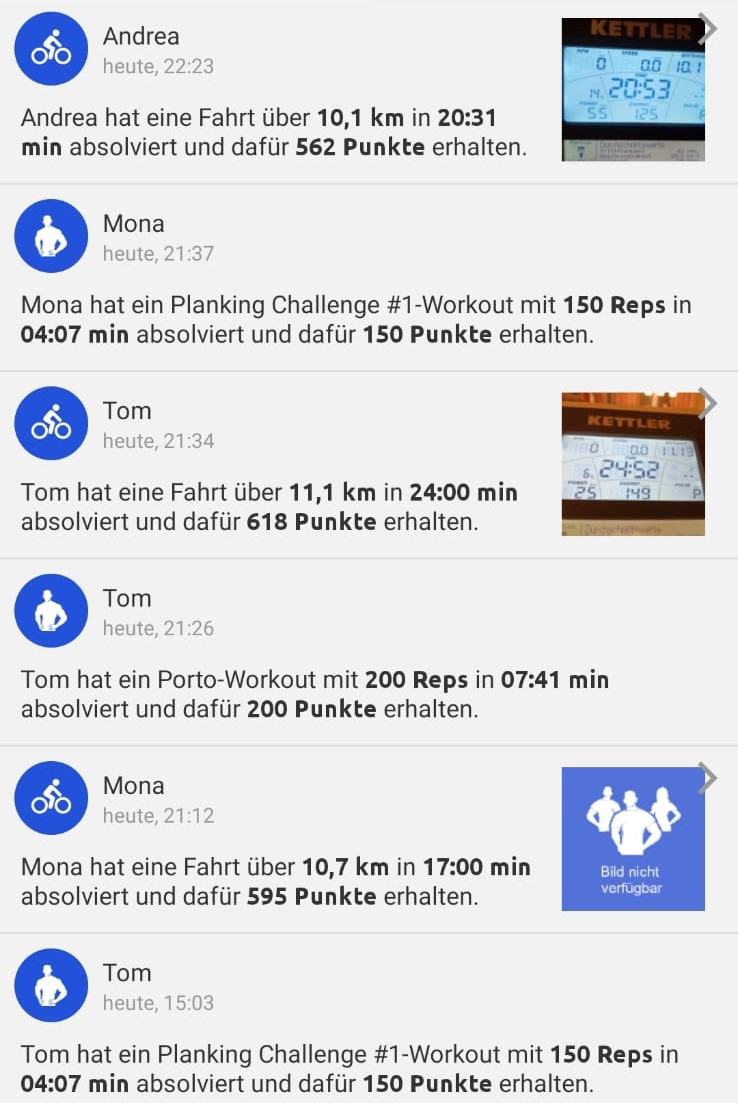The width and height of the screenshot is (738, 1103).
Task: Tap the 'Bild nicht verfügbar' image tile
Action: [x=632, y=839]
